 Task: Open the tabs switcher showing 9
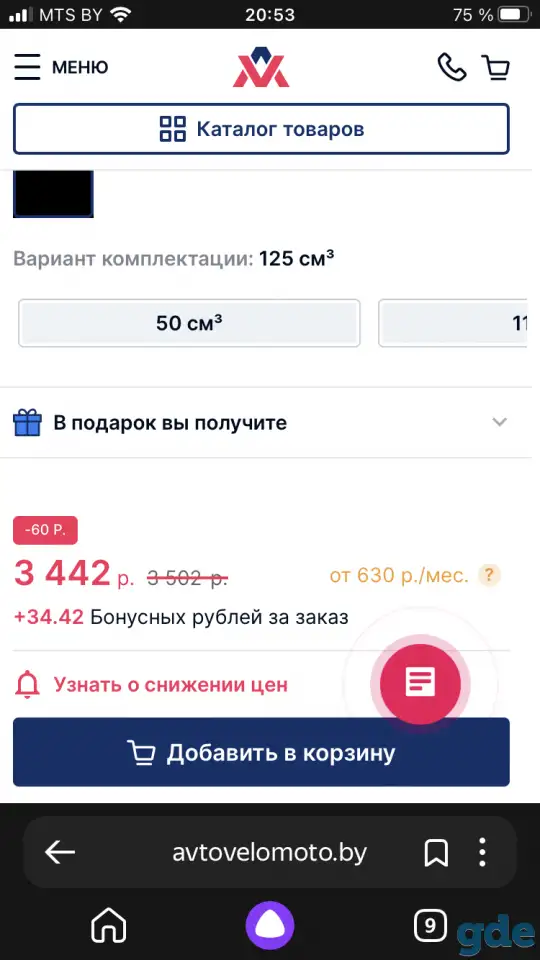coord(430,926)
